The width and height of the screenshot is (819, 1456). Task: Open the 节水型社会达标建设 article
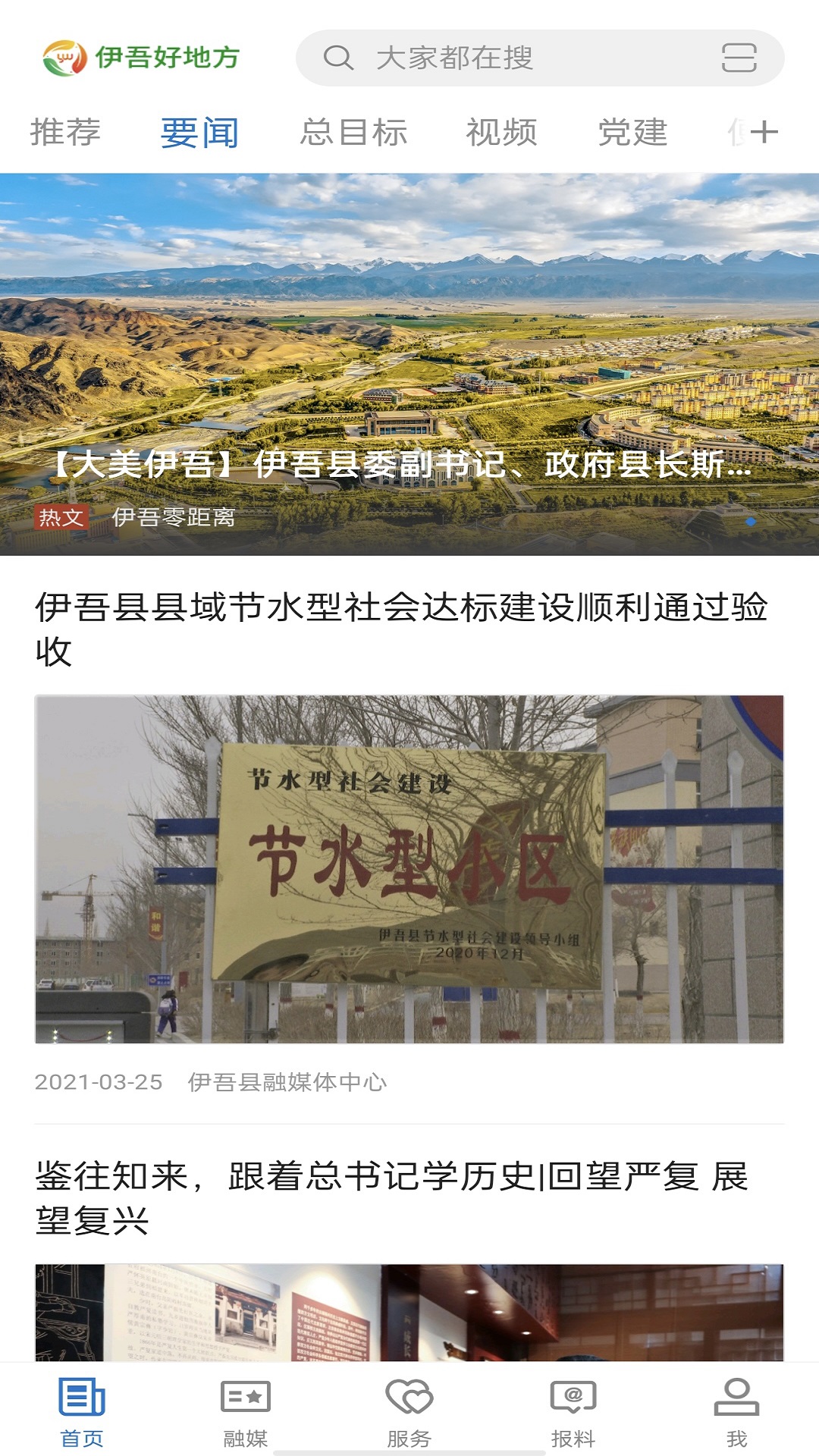(409, 864)
